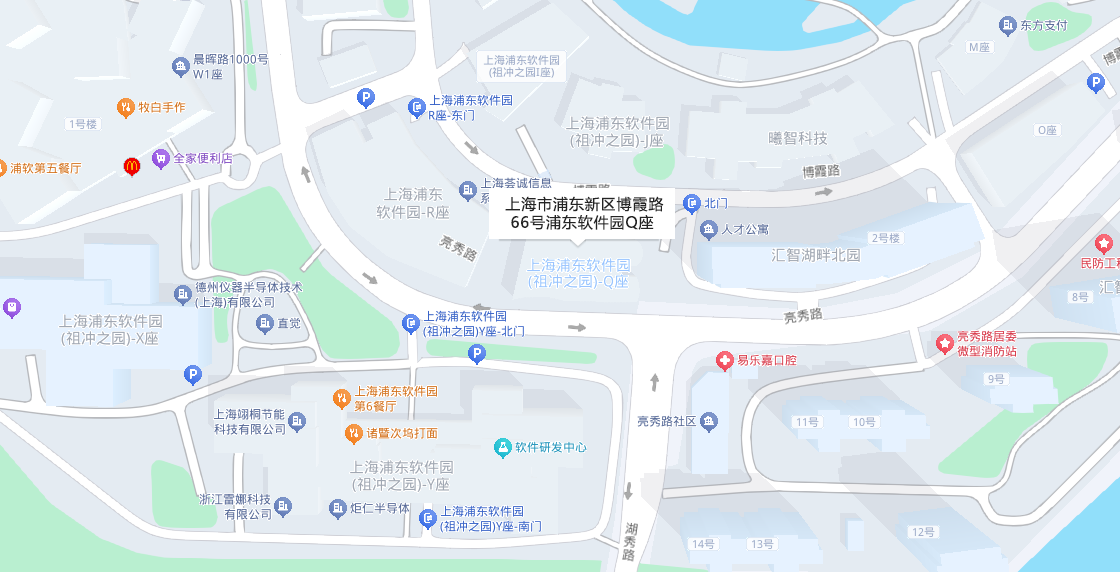
Task: Open the 直觉 company marker
Action: pyautogui.click(x=265, y=323)
